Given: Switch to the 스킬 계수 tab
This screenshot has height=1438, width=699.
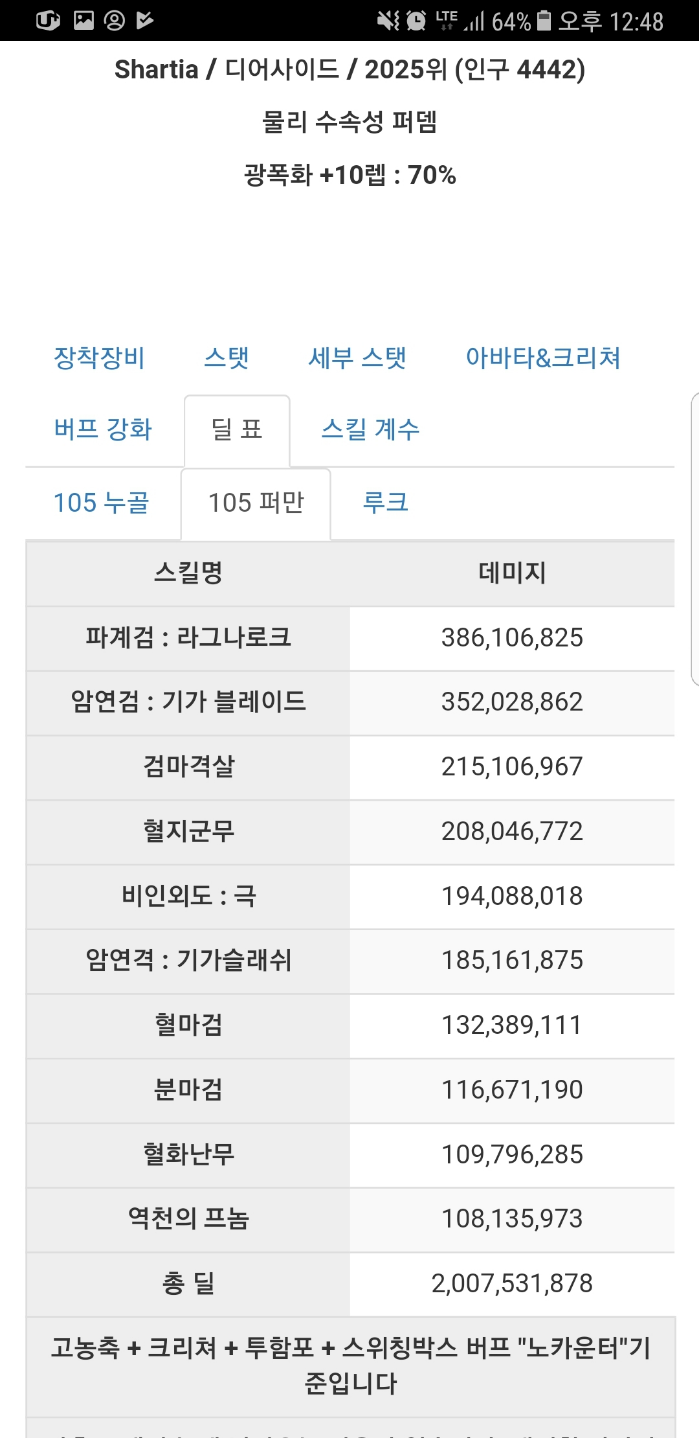Looking at the screenshot, I should point(370,430).
